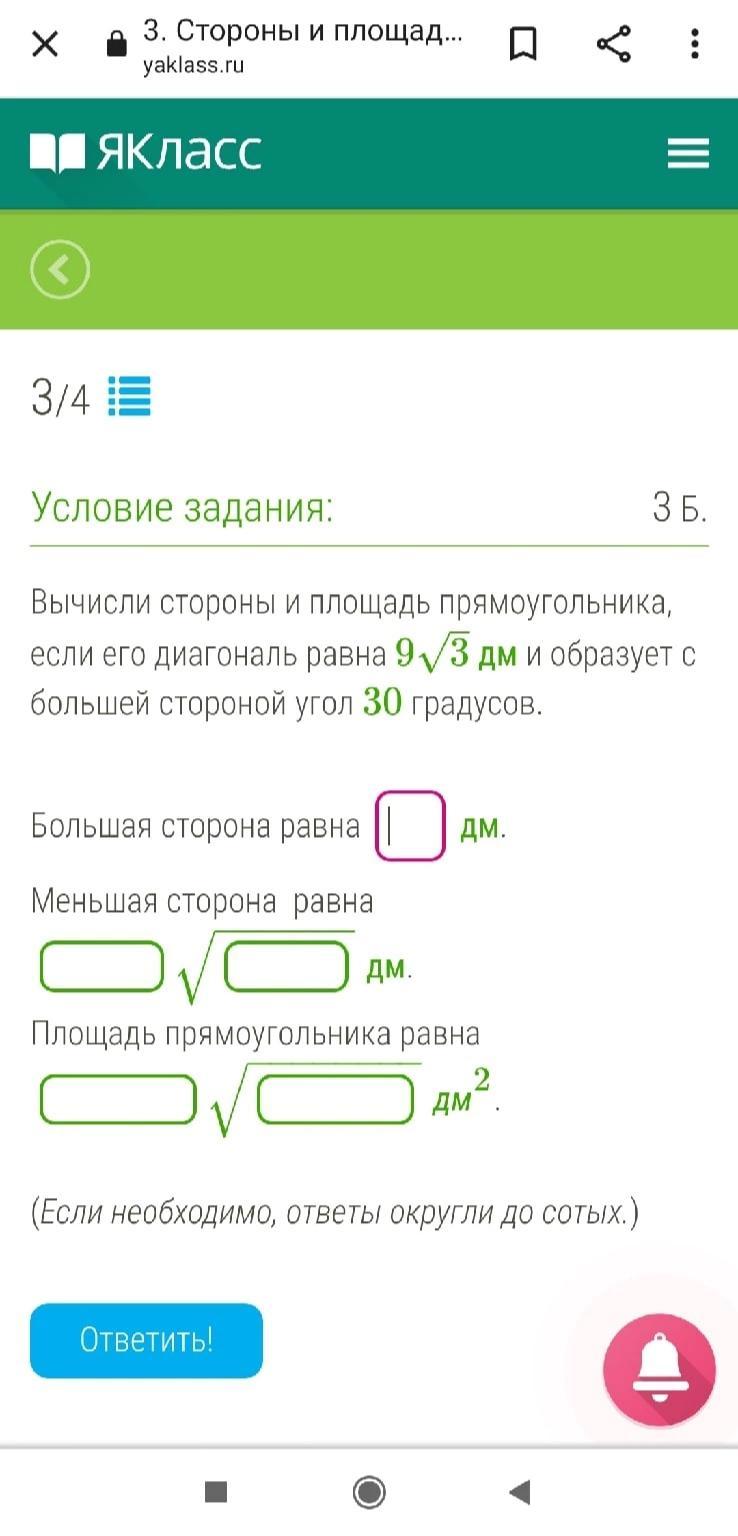
Task: Focus the Большая сторона answer field
Action: click(410, 826)
